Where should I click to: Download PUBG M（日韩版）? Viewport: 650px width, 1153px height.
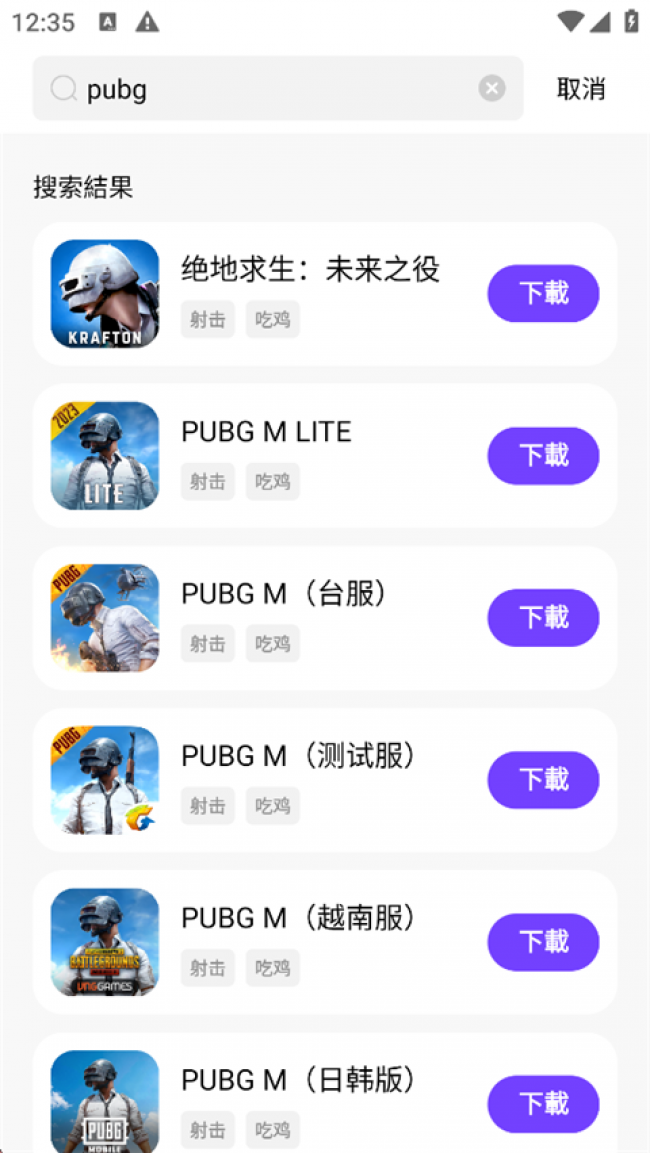pos(543,1104)
